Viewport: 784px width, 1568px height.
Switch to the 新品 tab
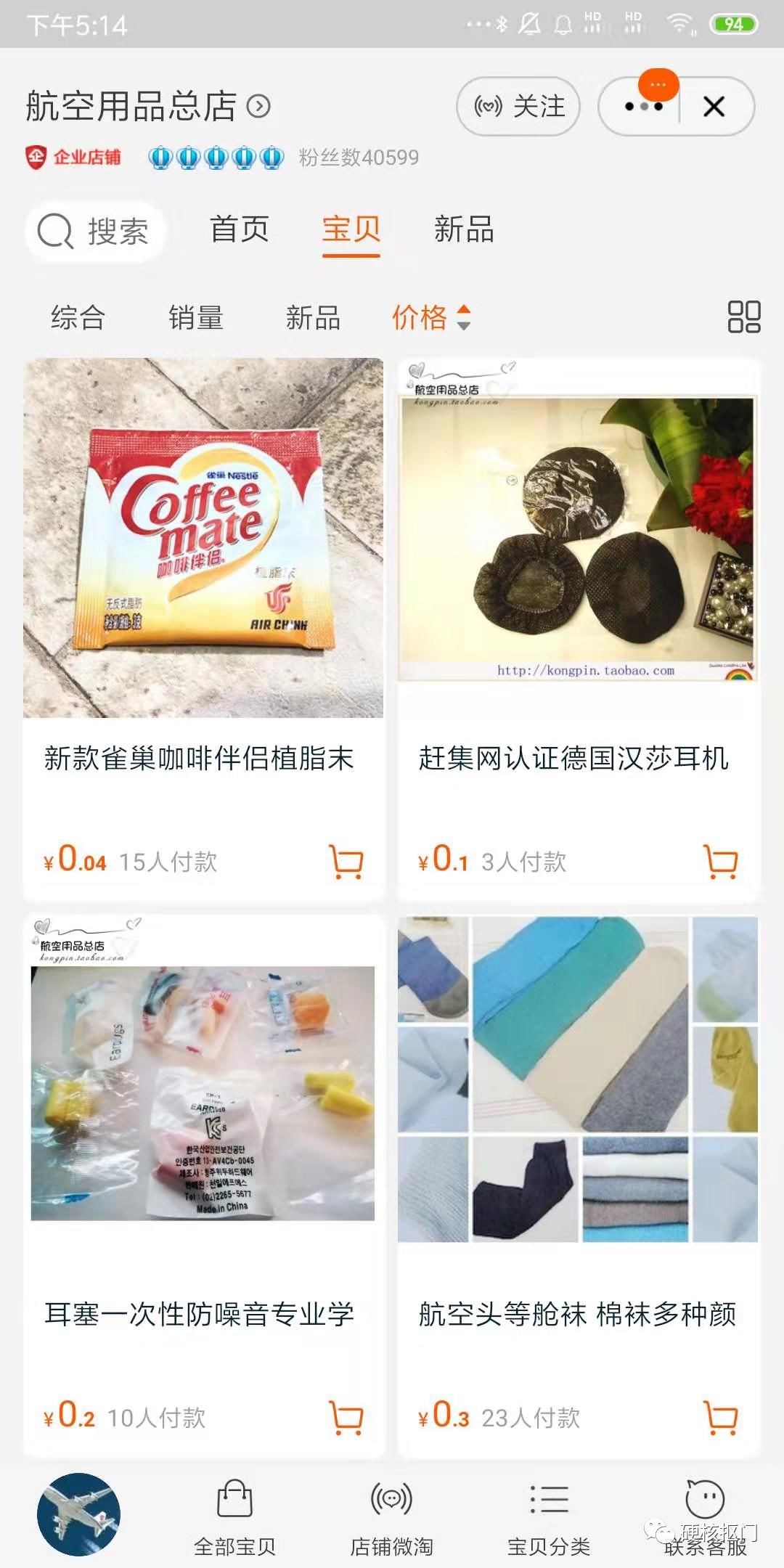click(464, 231)
